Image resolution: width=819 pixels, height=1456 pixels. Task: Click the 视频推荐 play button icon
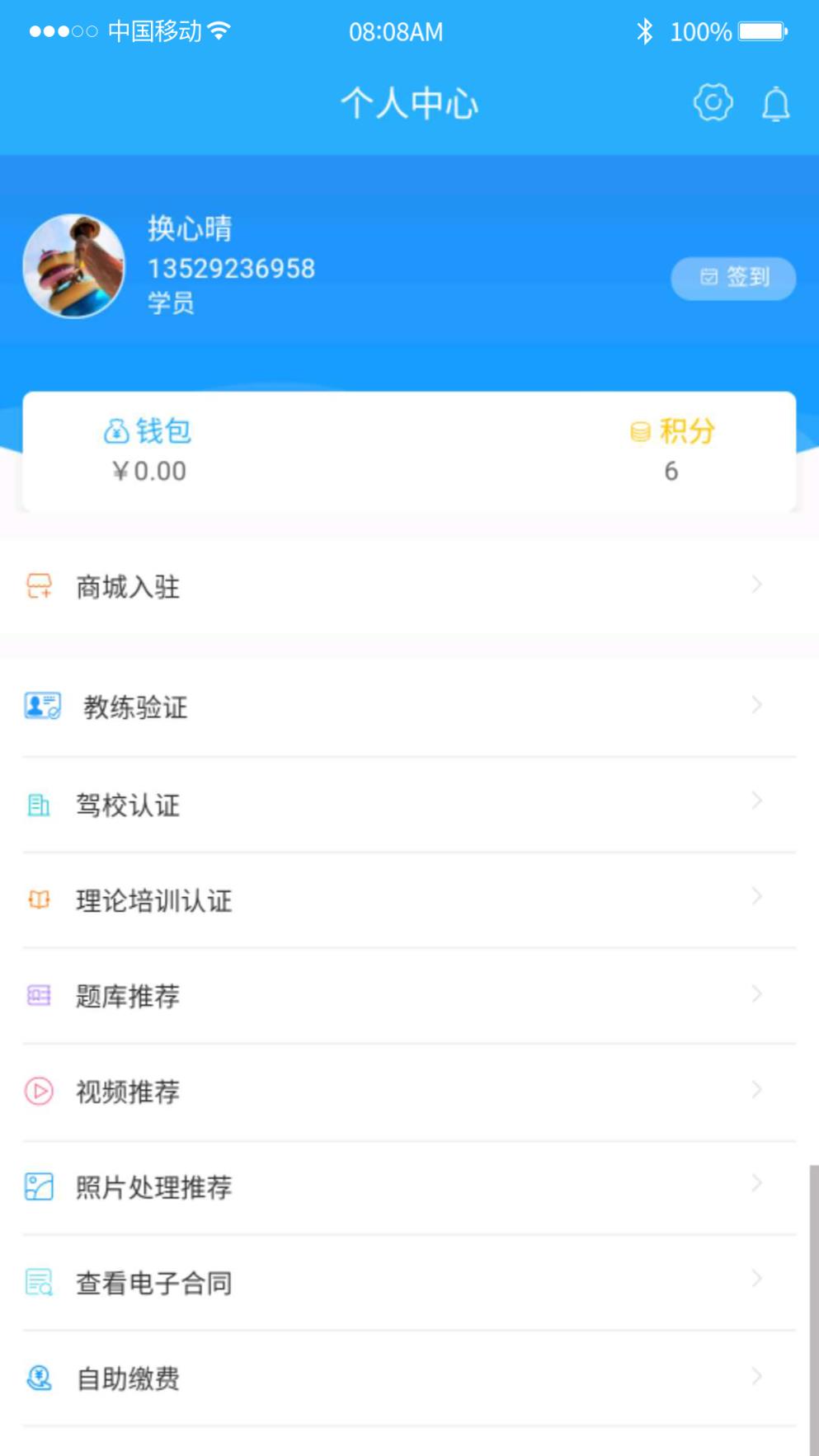coord(39,1092)
